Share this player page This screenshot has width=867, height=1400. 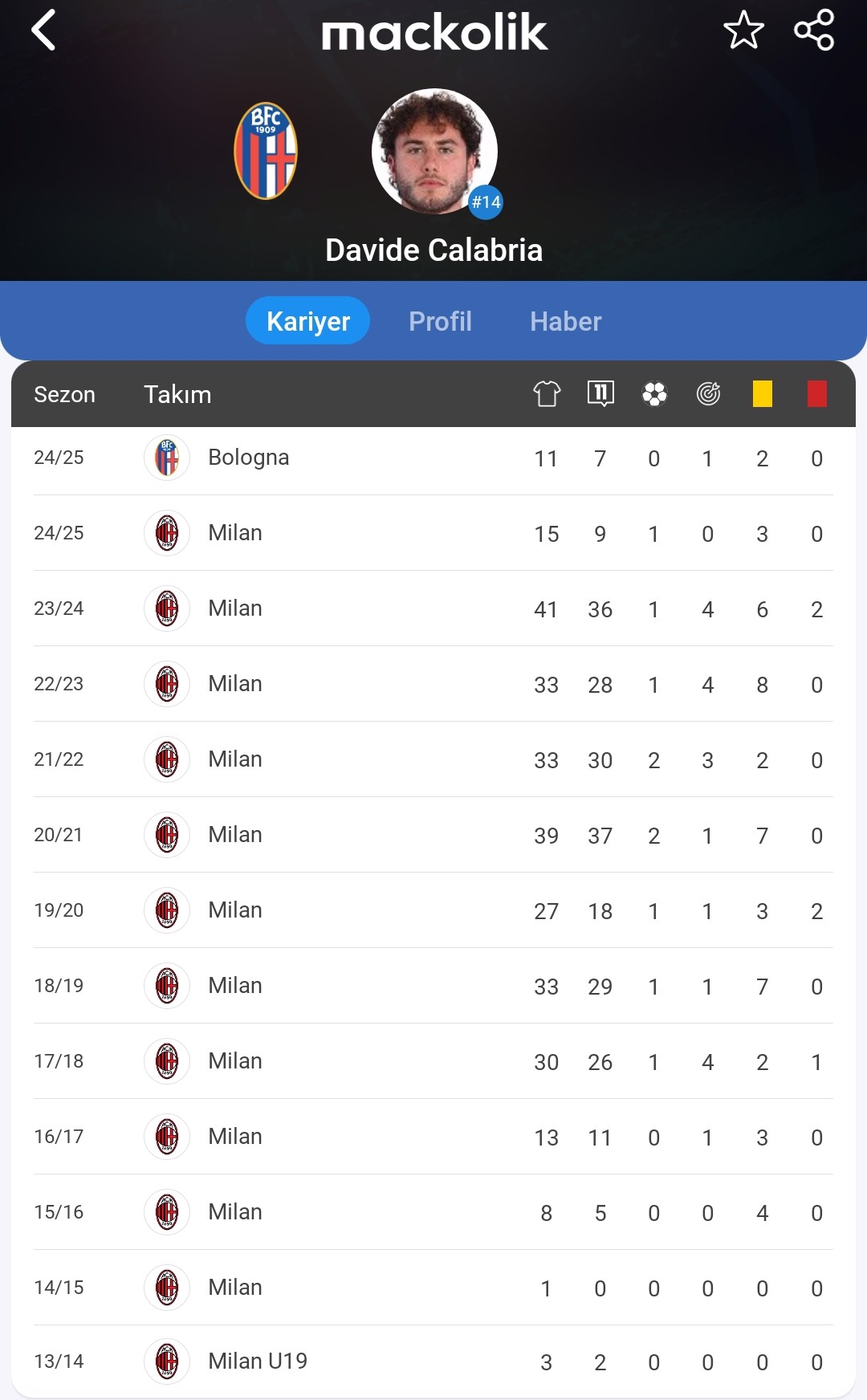point(814,31)
